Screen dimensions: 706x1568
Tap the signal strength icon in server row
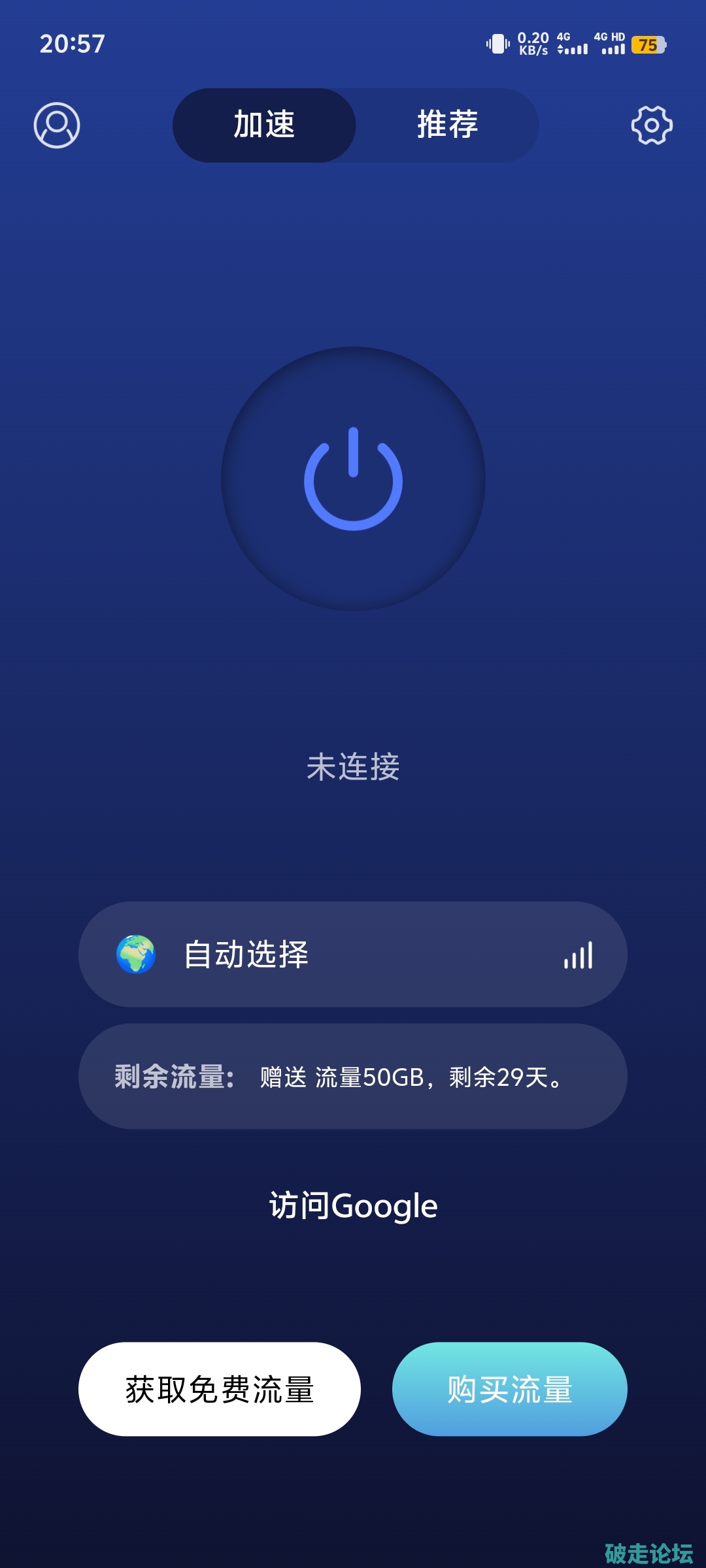click(x=579, y=954)
